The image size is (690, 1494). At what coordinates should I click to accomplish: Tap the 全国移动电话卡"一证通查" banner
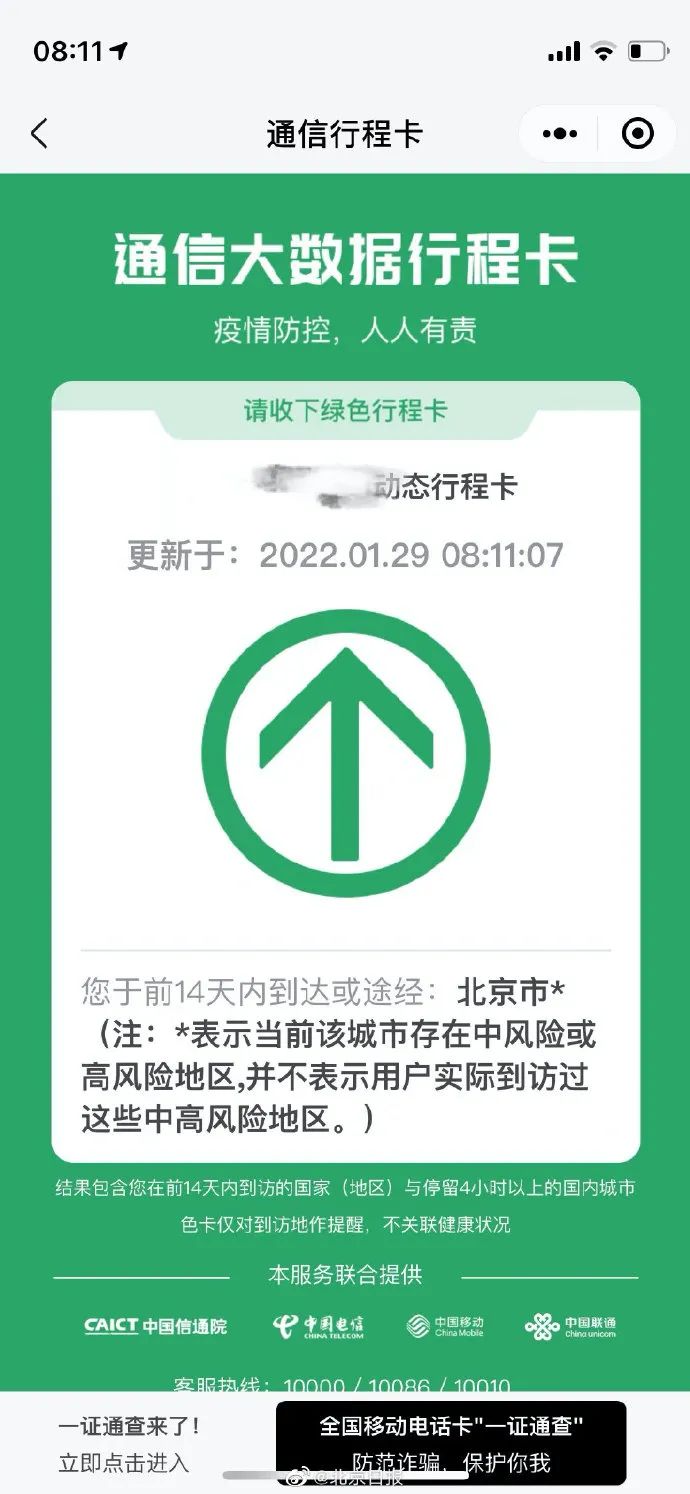pos(451,1442)
